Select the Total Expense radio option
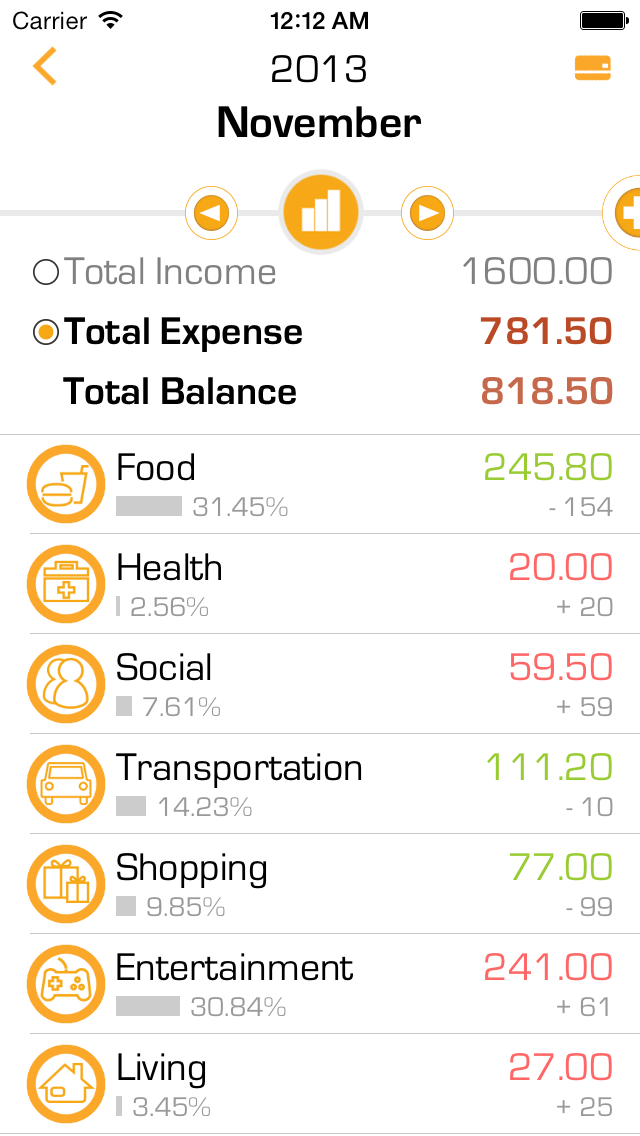 pyautogui.click(x=46, y=333)
